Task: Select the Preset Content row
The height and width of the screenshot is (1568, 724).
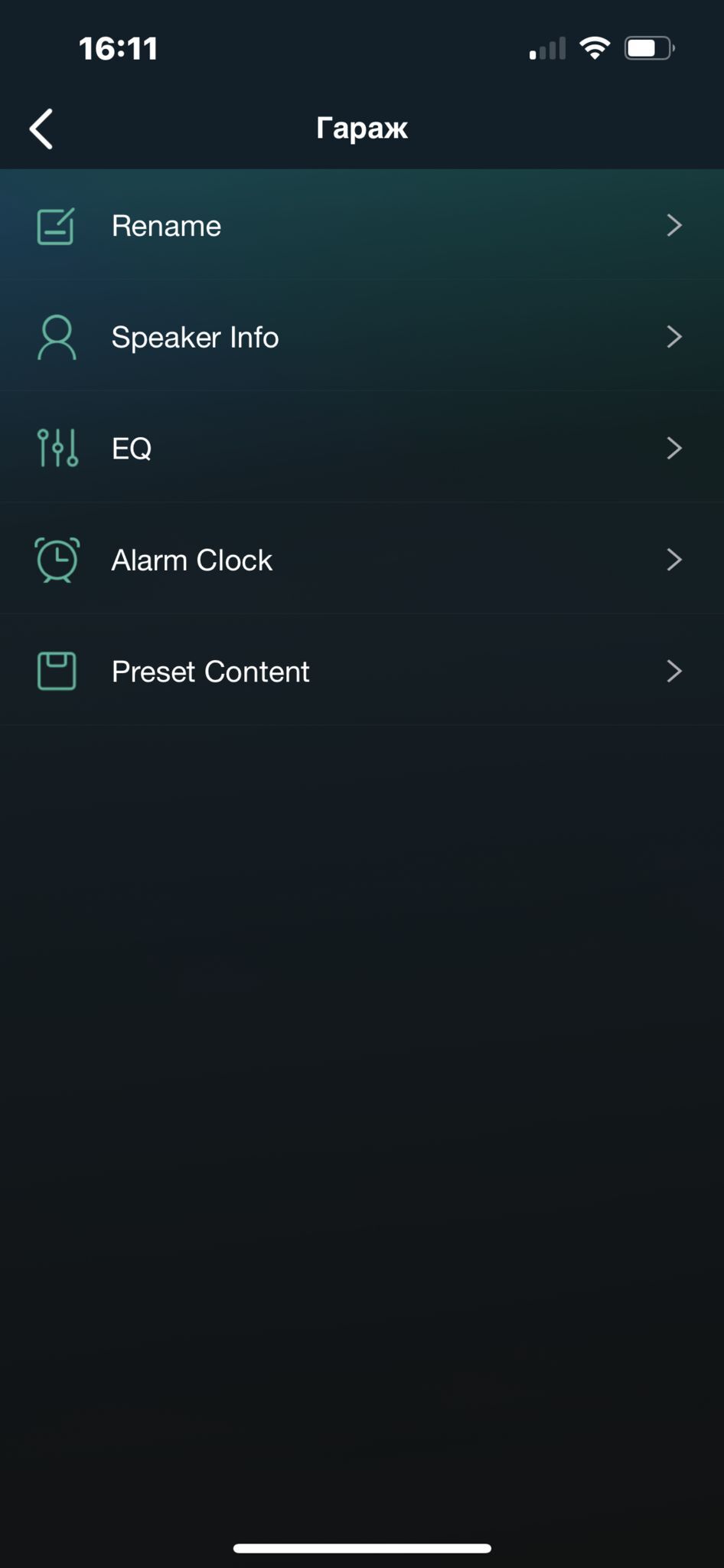Action: (x=361, y=671)
